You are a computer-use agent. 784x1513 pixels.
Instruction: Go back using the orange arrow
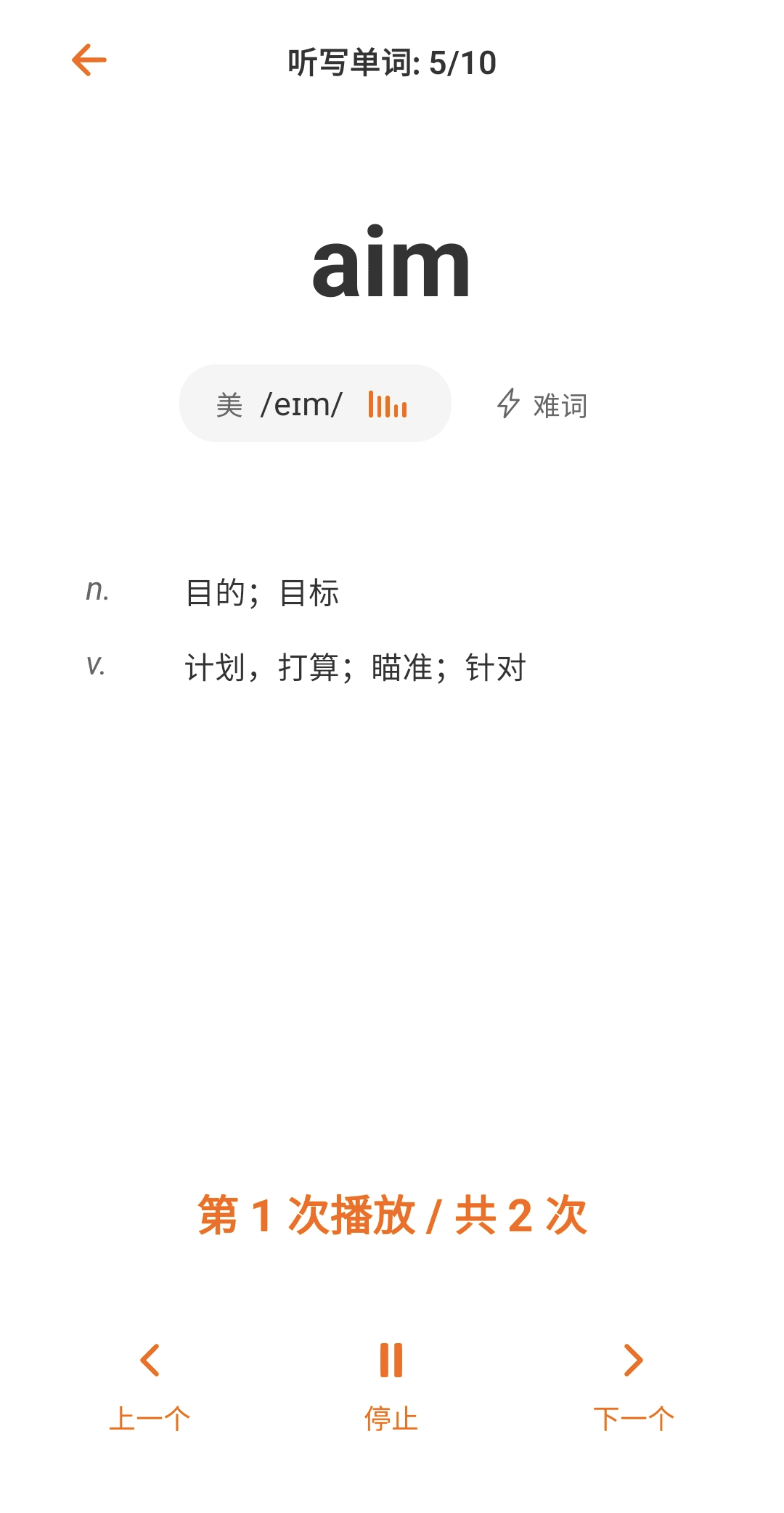point(89,60)
